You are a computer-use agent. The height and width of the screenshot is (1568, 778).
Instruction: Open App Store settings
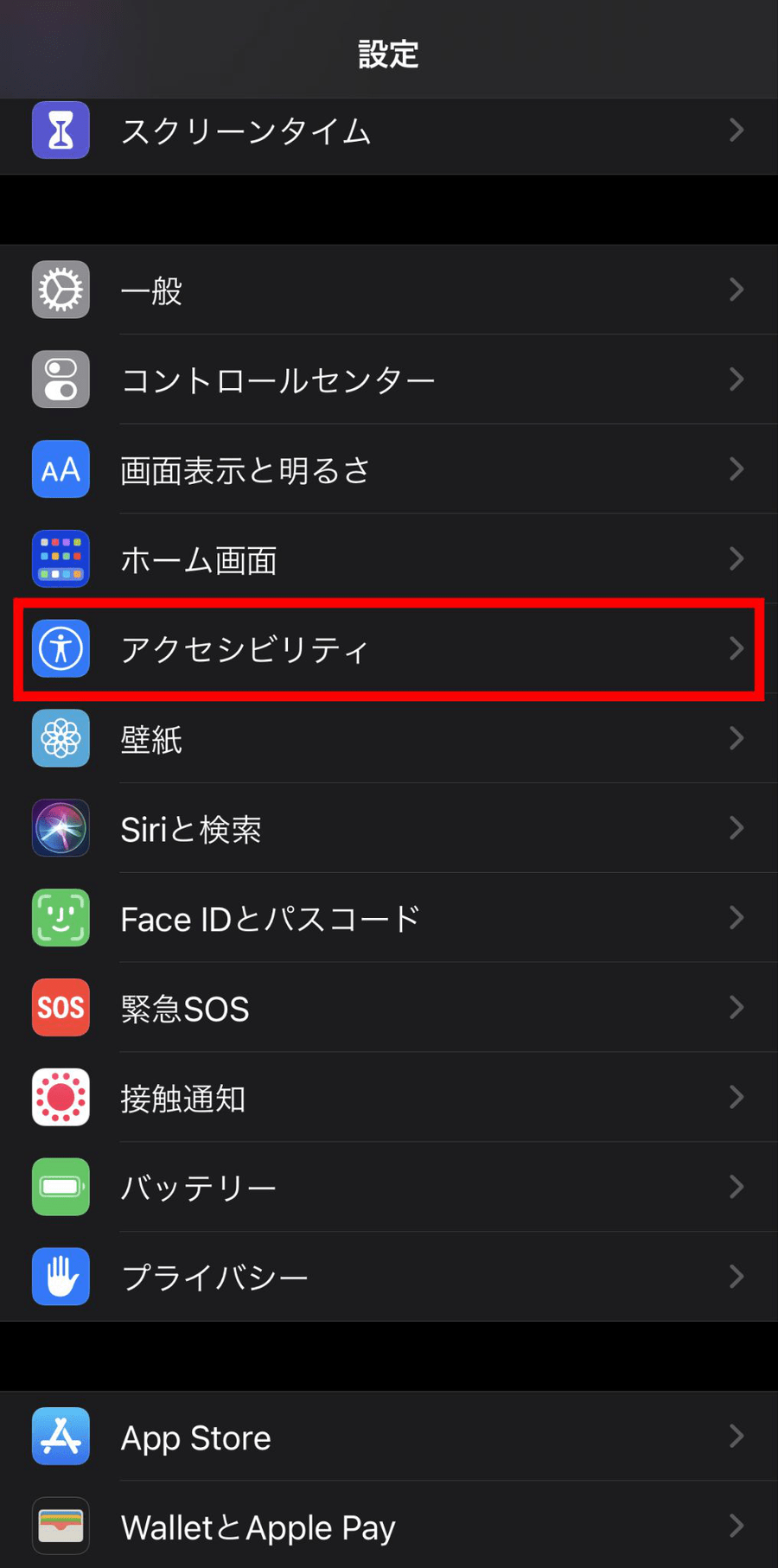389,1437
